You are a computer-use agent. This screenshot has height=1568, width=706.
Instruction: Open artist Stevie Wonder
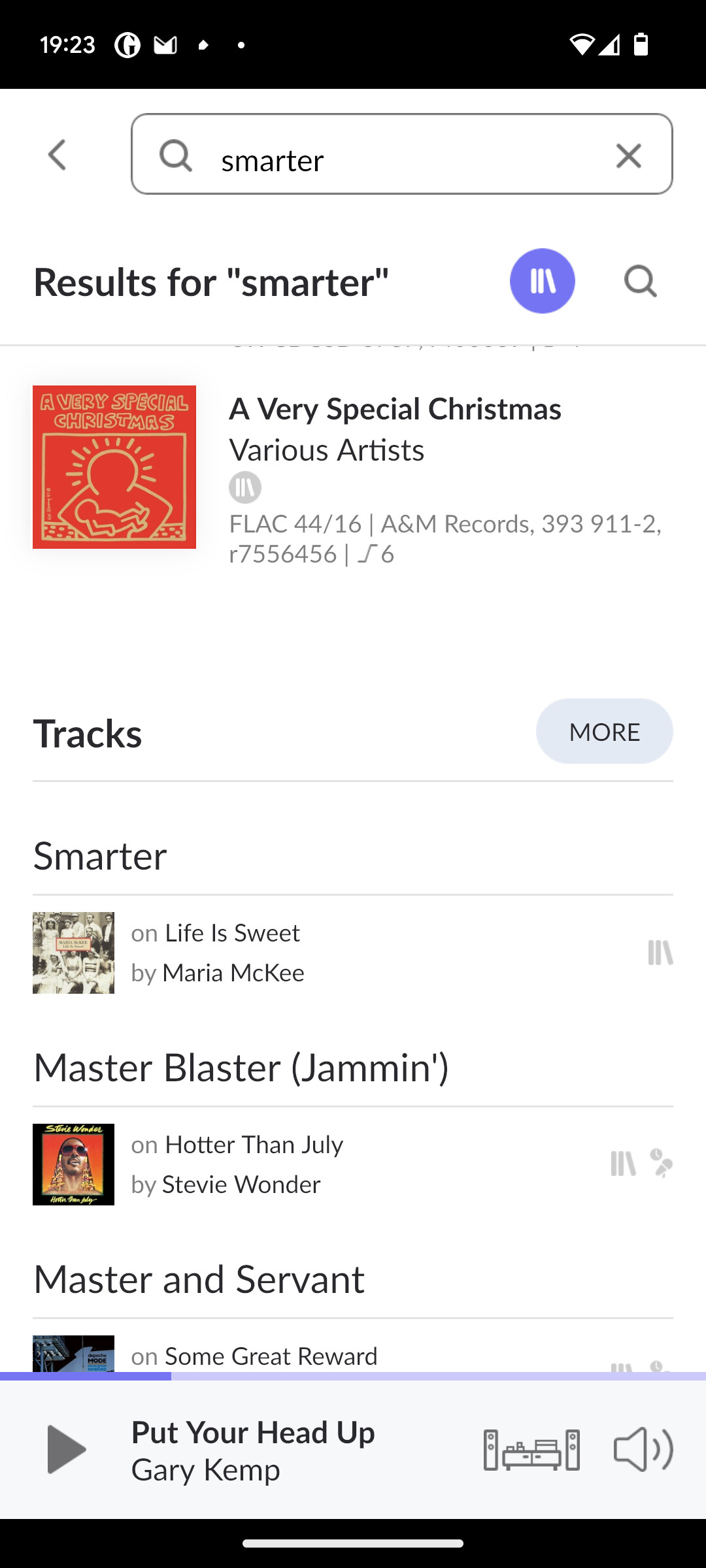(241, 1184)
